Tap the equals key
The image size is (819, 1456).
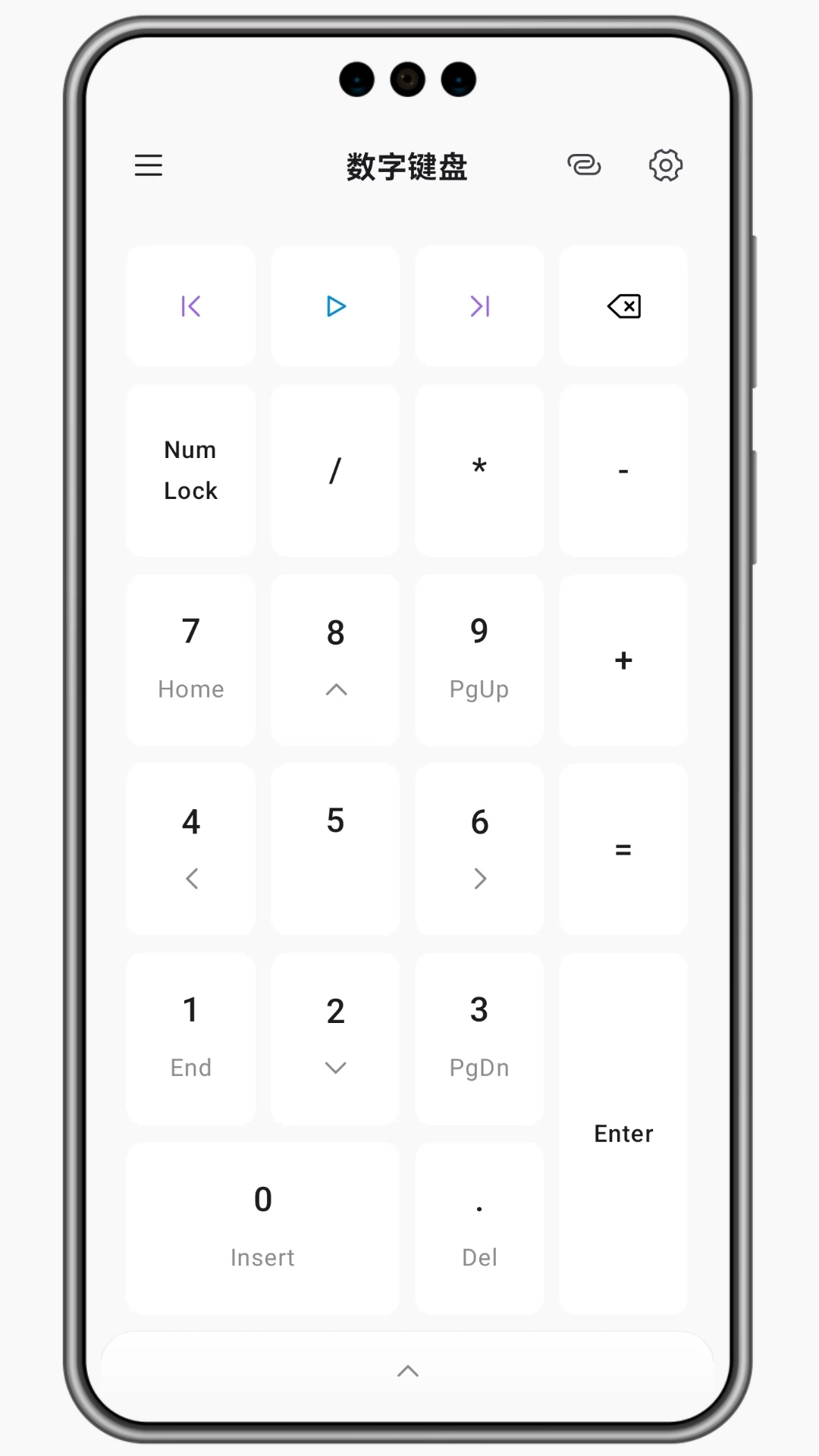coord(623,849)
